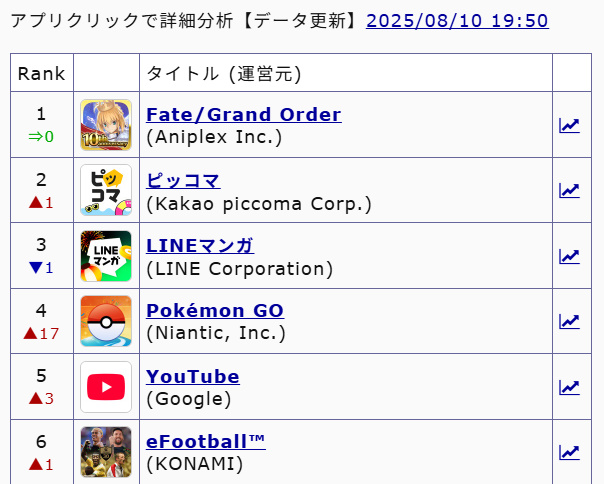The width and height of the screenshot is (604, 484).
Task: Open the eFootball™ title link
Action: point(206,441)
